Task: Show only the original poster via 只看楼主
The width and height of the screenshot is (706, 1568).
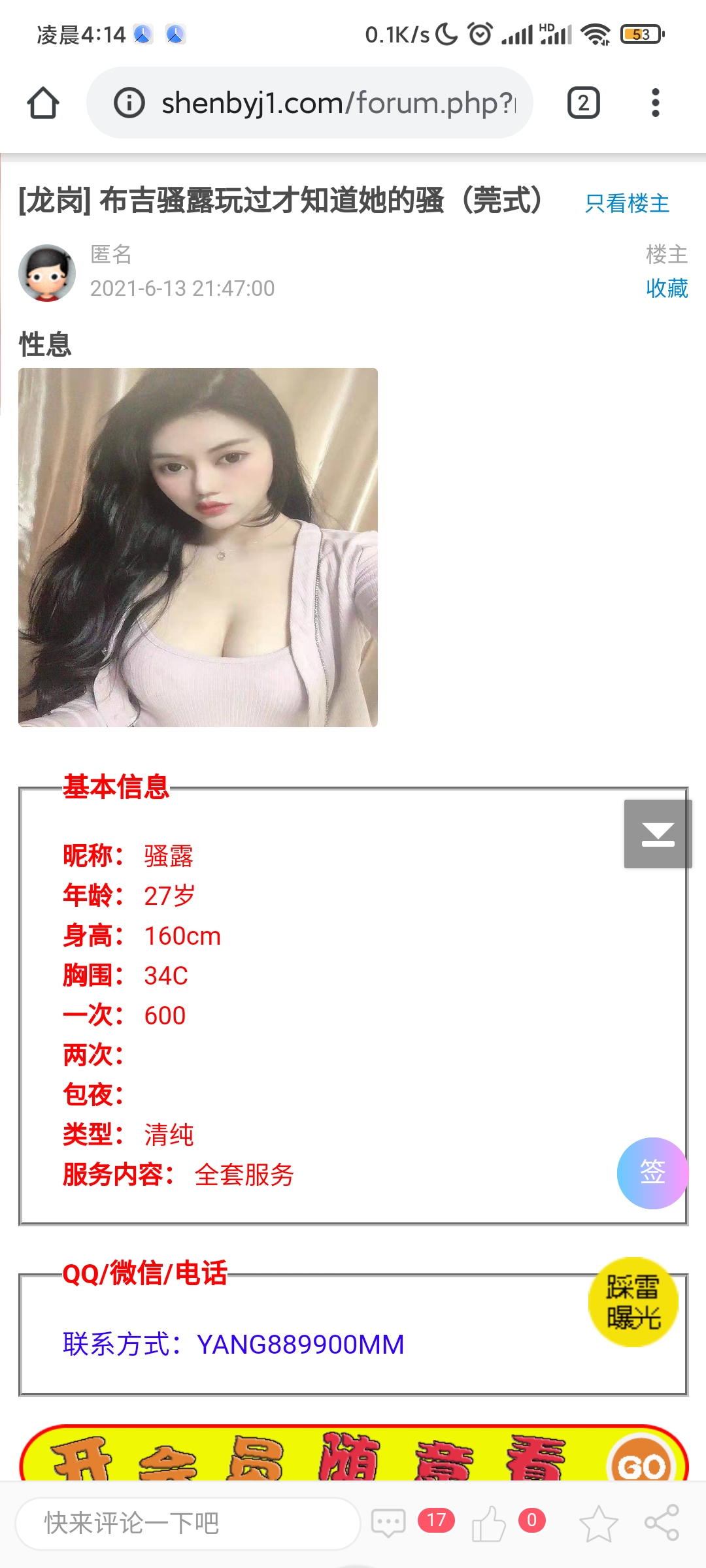Action: coord(627,203)
